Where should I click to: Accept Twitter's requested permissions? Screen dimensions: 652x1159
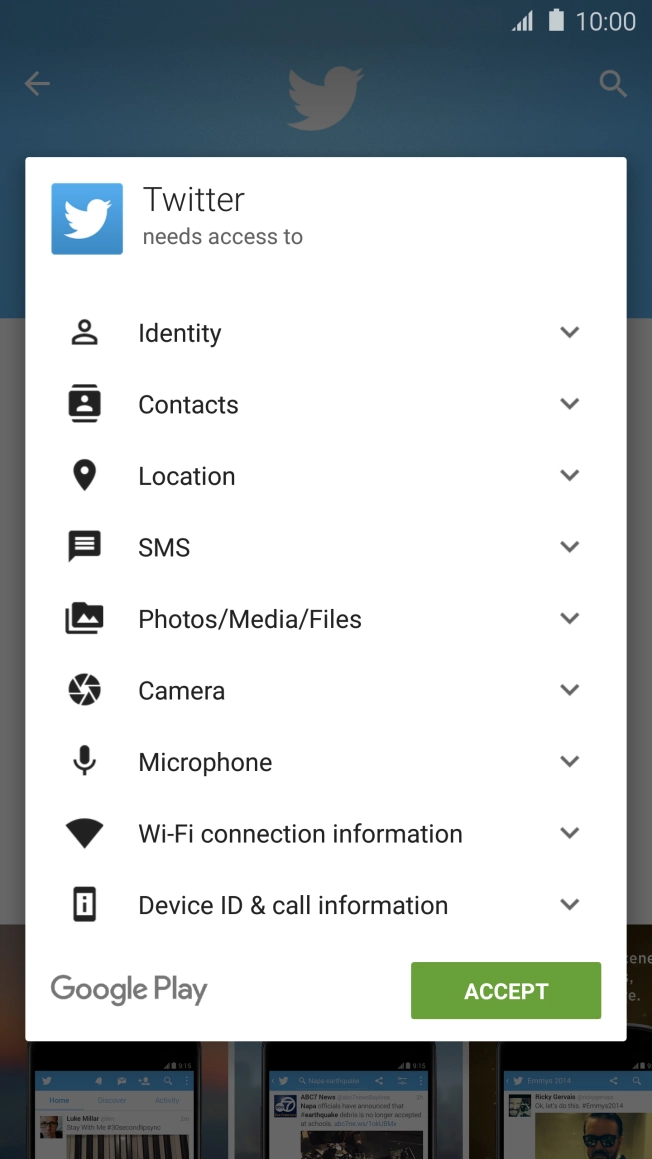(505, 991)
